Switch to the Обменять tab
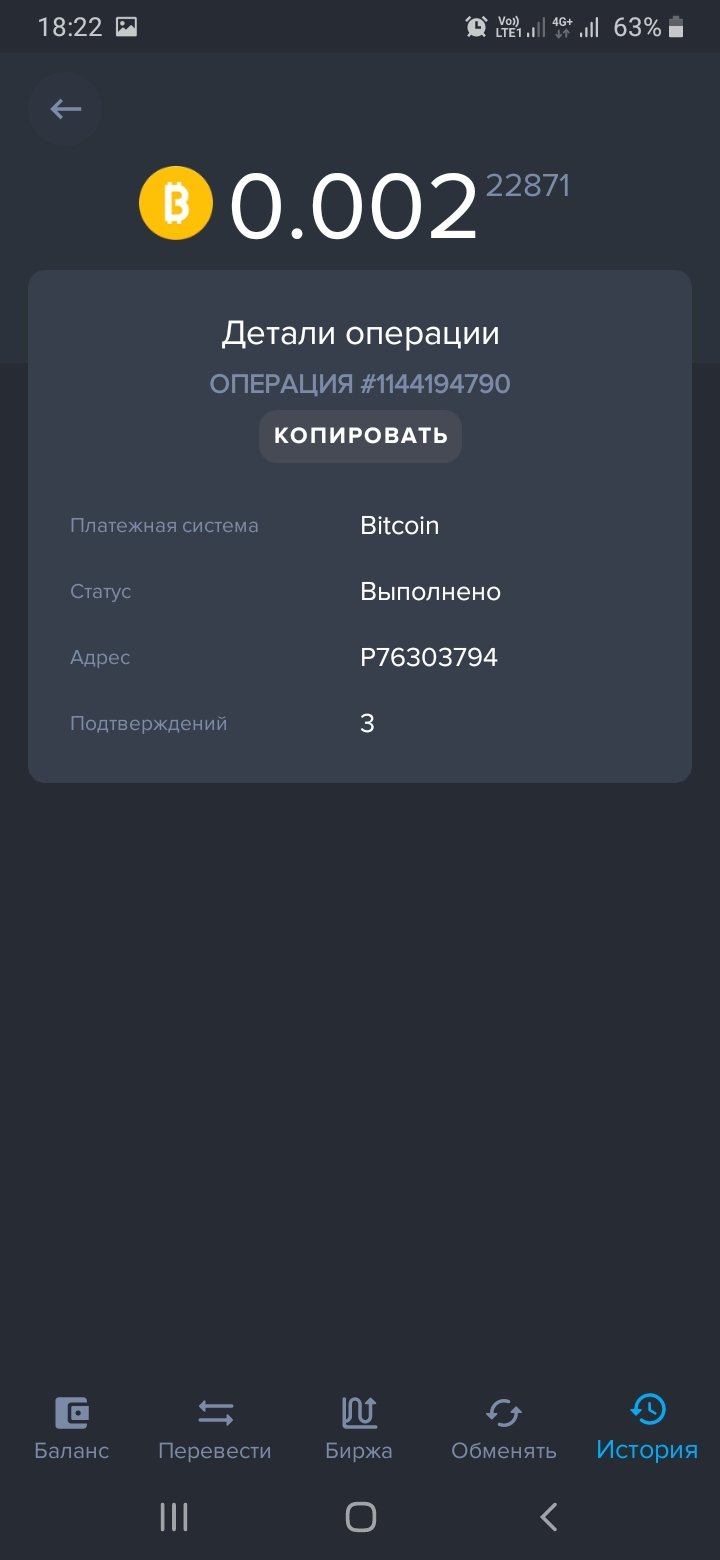The image size is (720, 1560). (x=503, y=1427)
